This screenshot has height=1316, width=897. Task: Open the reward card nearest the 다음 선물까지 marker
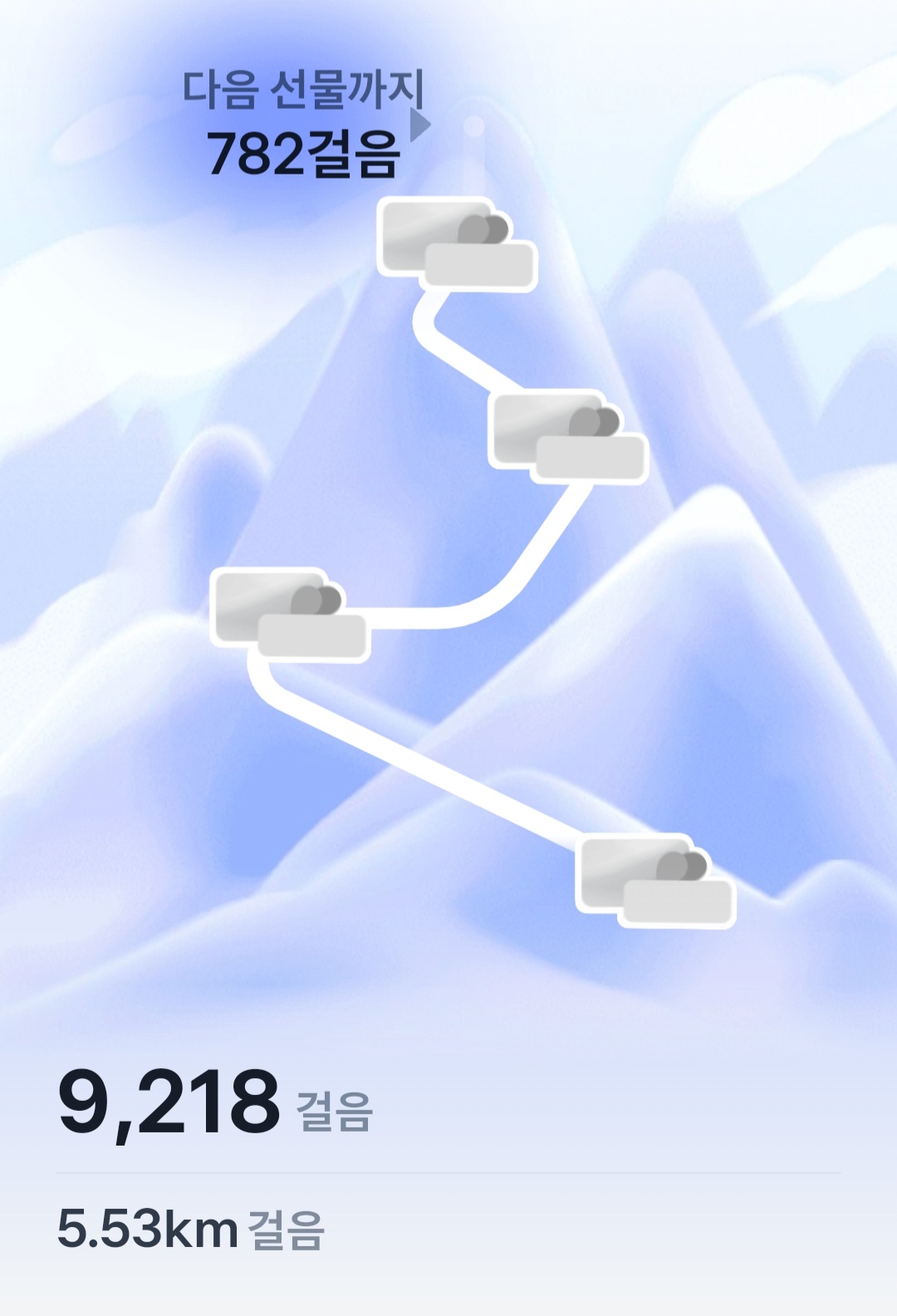pos(456,243)
